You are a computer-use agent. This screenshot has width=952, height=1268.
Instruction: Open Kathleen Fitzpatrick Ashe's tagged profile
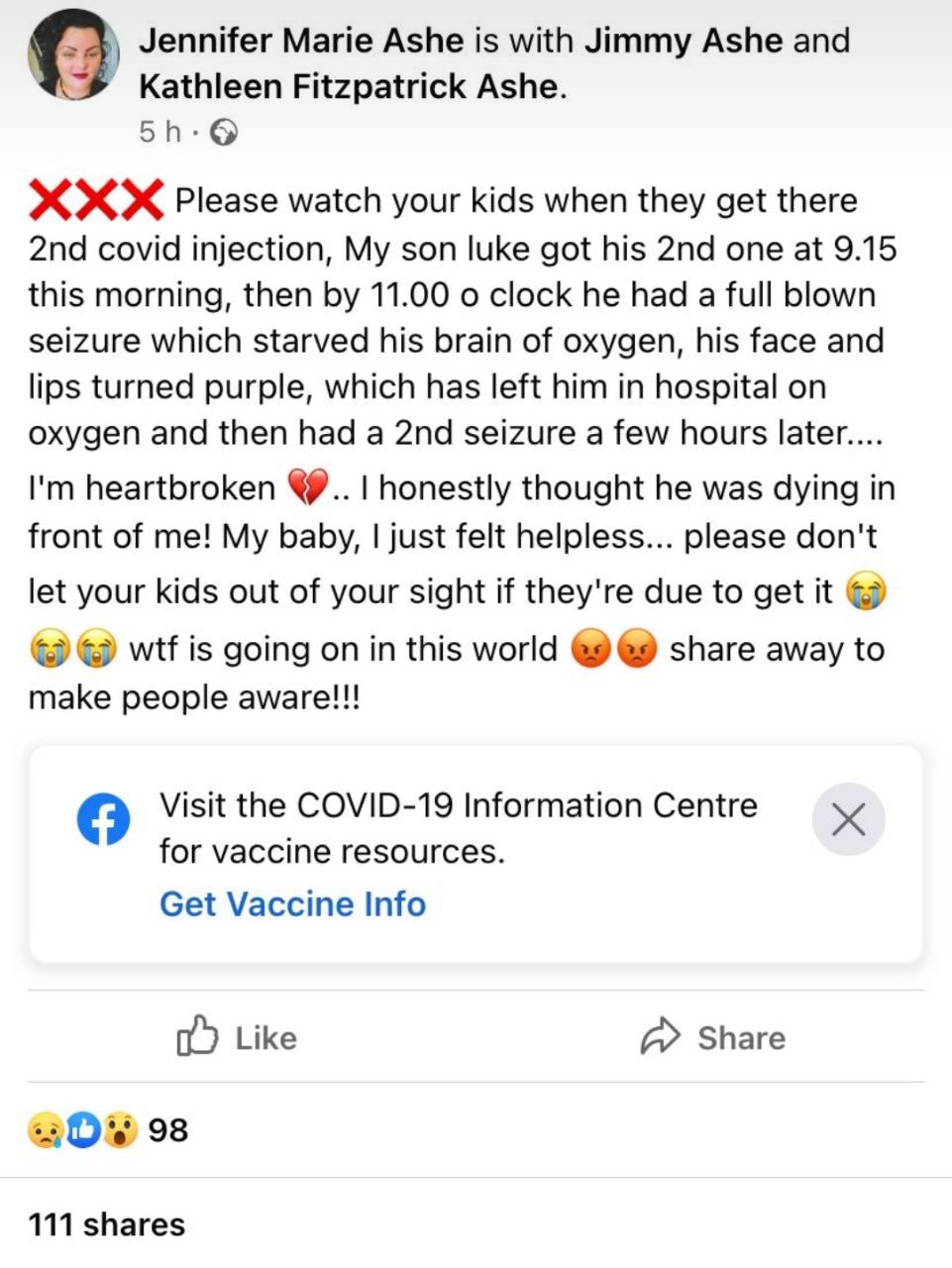click(x=349, y=87)
